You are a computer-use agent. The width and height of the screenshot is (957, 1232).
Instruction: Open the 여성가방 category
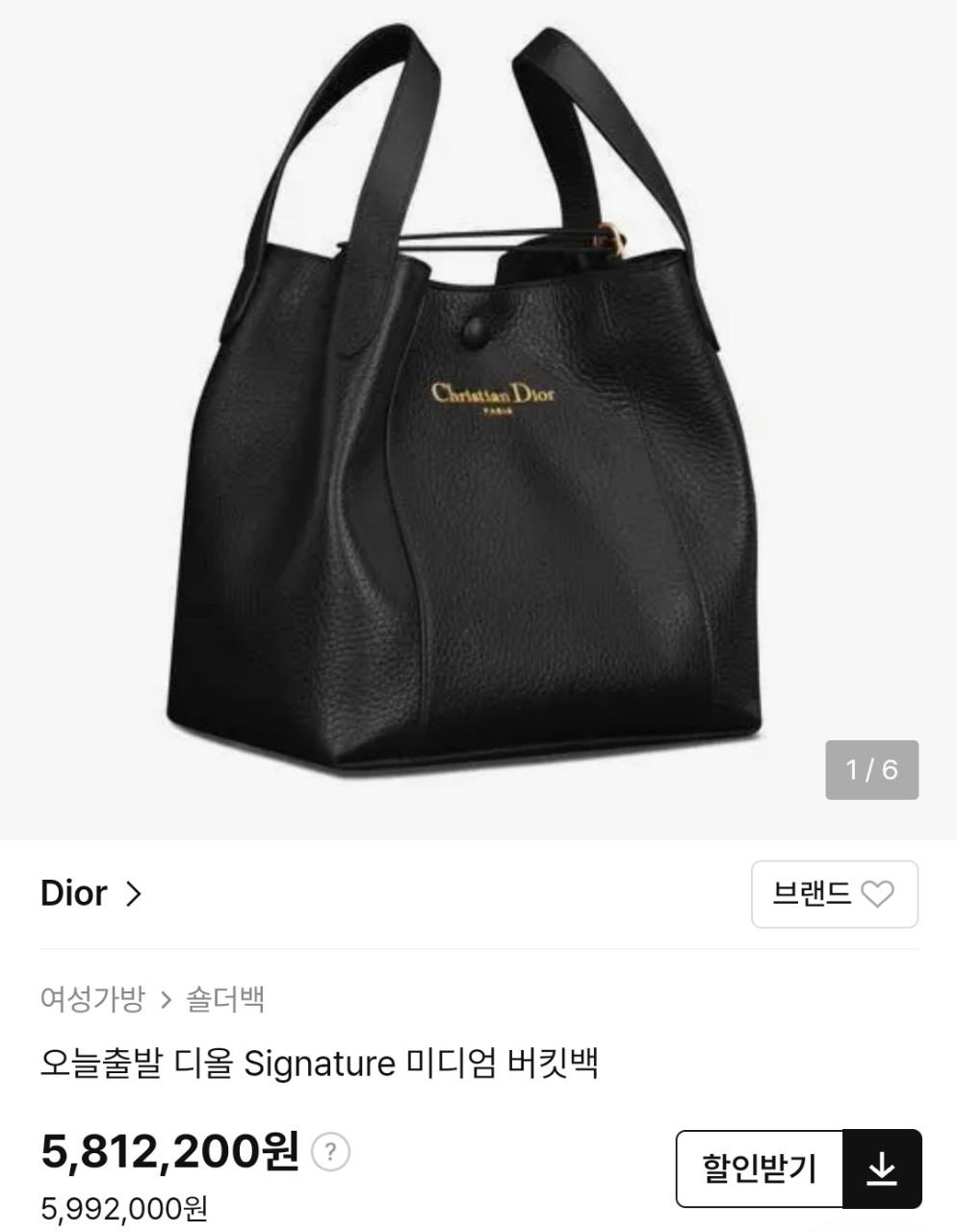click(91, 999)
